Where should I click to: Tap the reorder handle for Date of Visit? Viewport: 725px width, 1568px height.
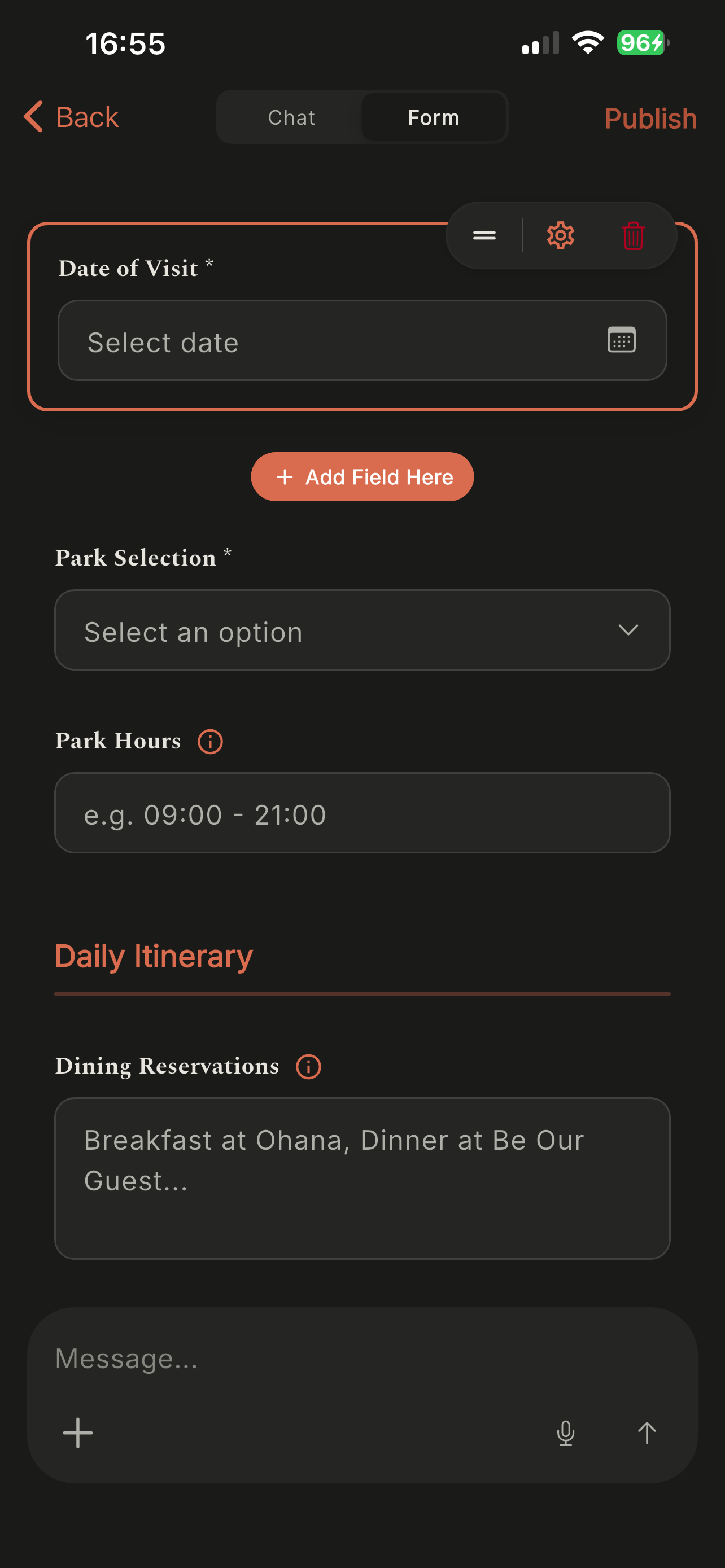tap(484, 235)
